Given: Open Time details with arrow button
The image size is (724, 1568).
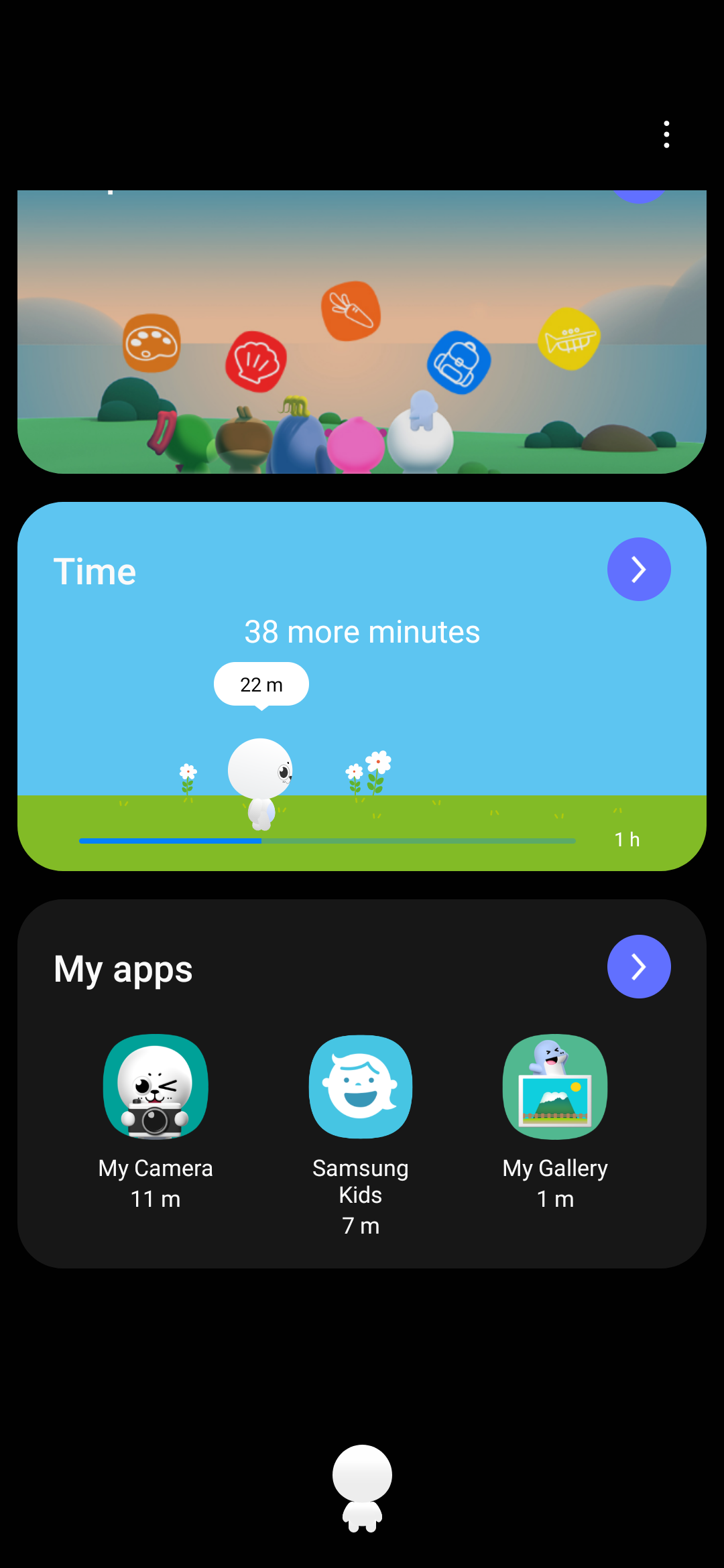Looking at the screenshot, I should 638,570.
